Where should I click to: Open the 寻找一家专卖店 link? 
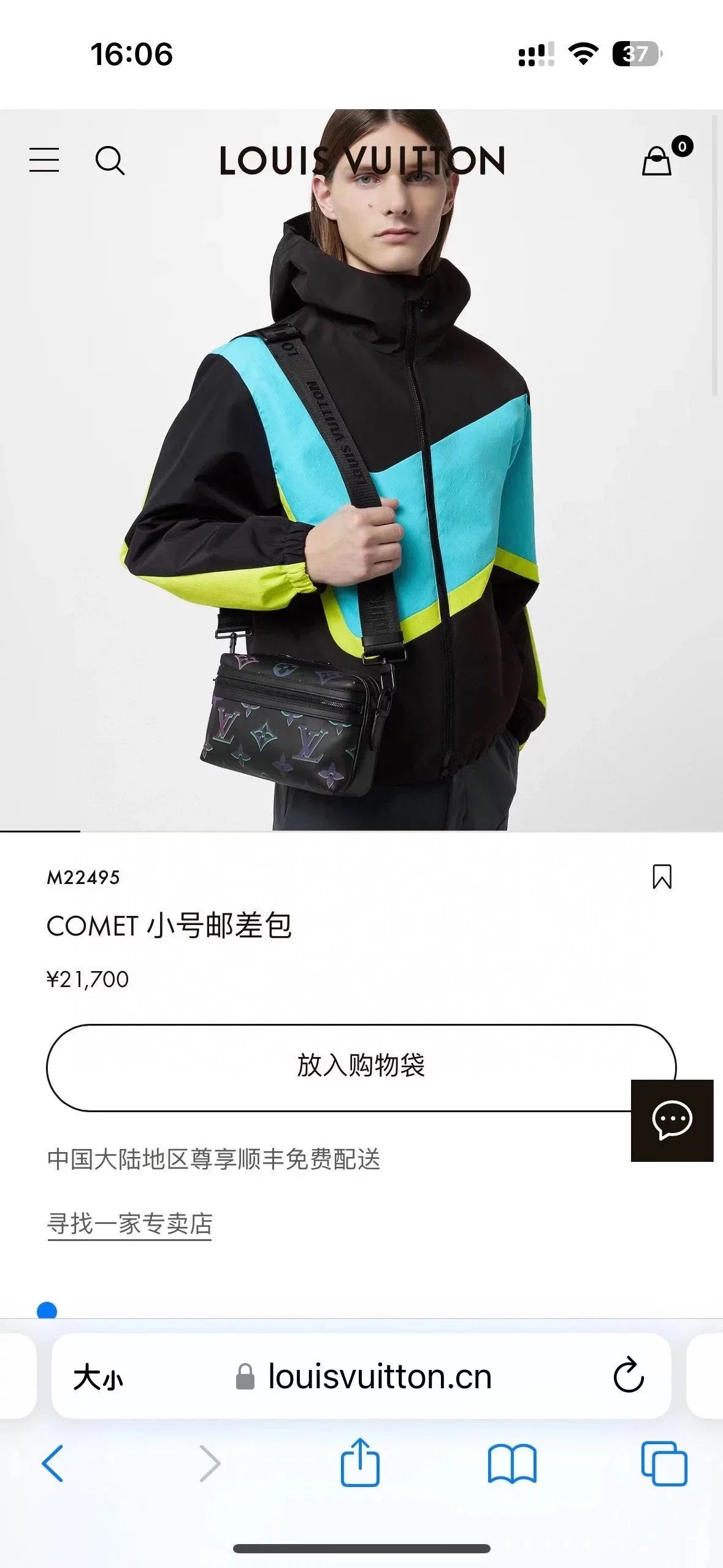[129, 1224]
